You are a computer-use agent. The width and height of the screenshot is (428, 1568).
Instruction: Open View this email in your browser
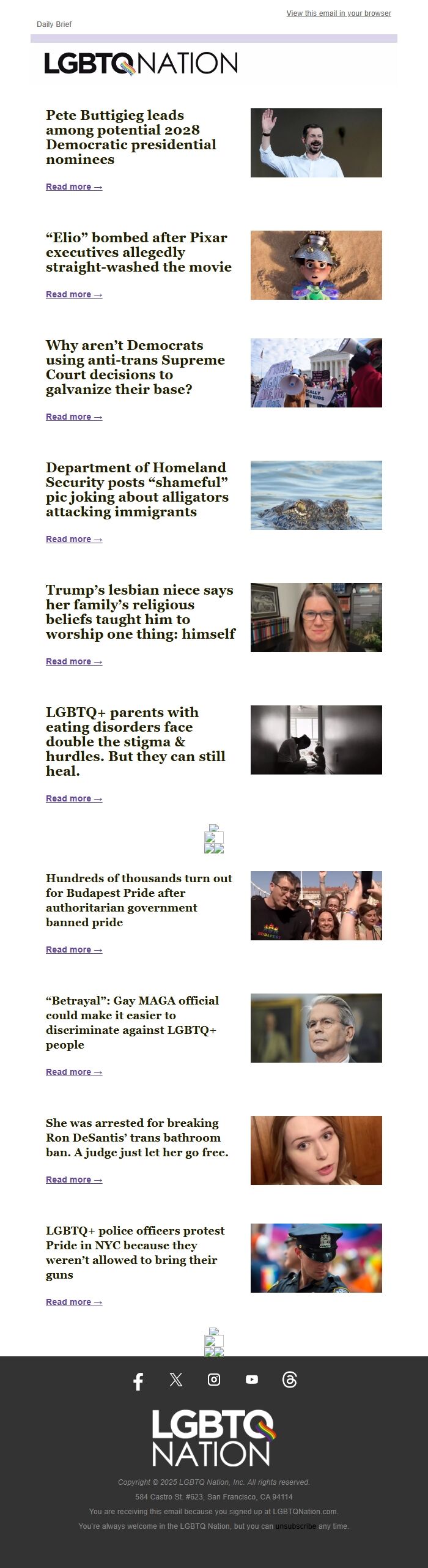coord(339,13)
